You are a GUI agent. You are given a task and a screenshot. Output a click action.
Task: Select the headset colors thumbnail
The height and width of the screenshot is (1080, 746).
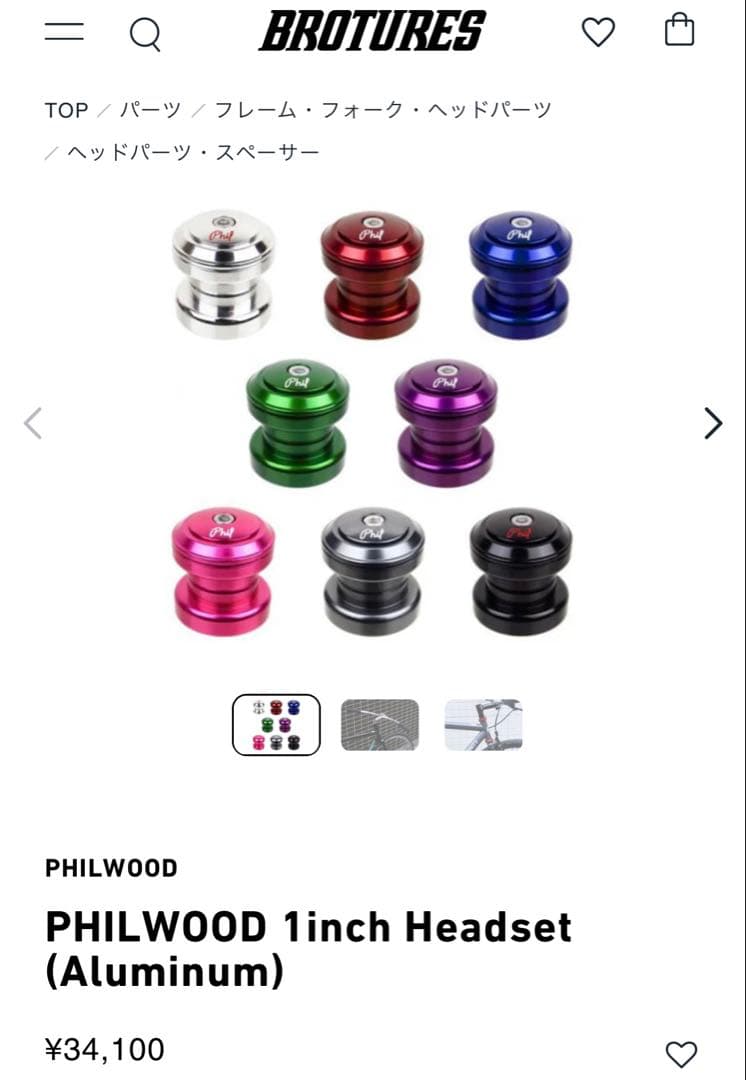click(x=277, y=725)
